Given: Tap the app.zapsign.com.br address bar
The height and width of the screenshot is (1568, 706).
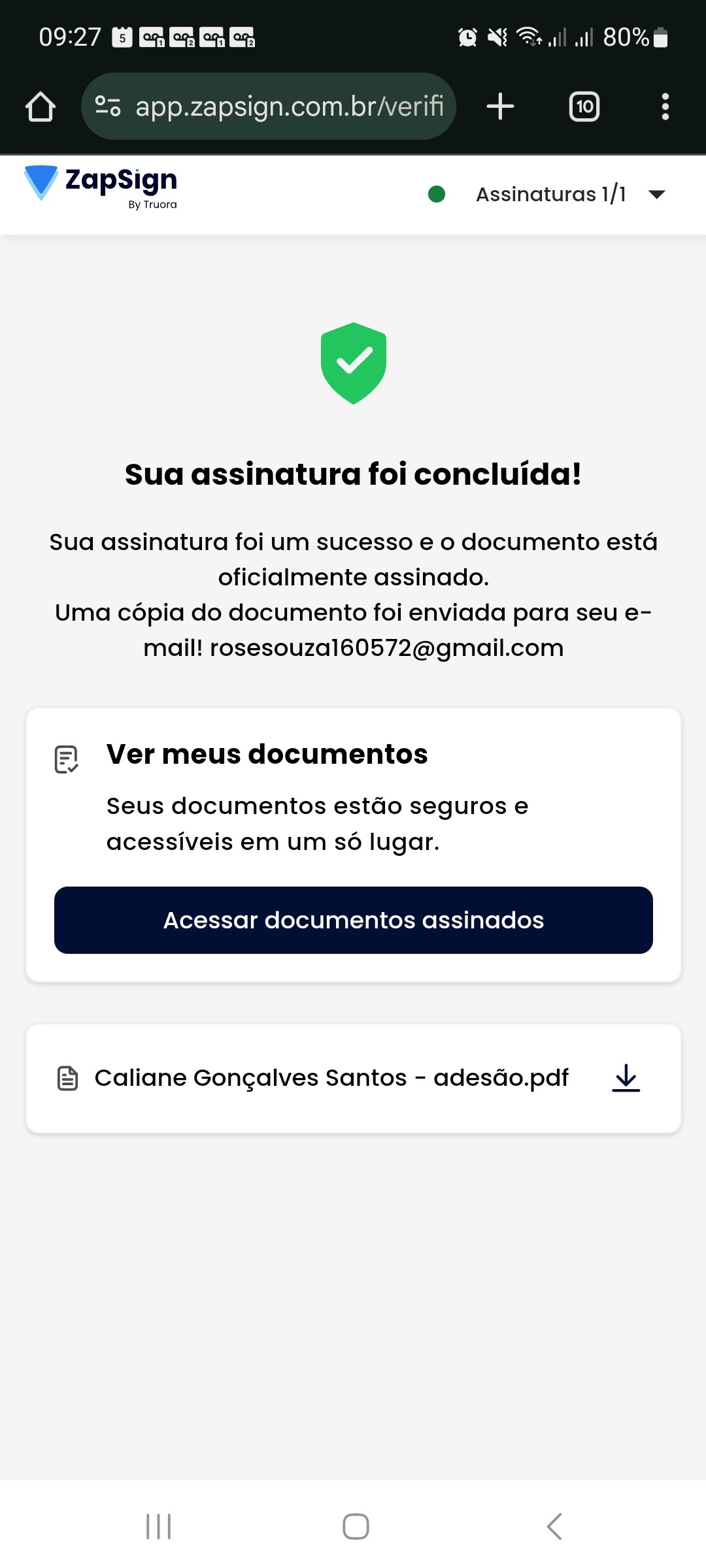Looking at the screenshot, I should tap(289, 106).
